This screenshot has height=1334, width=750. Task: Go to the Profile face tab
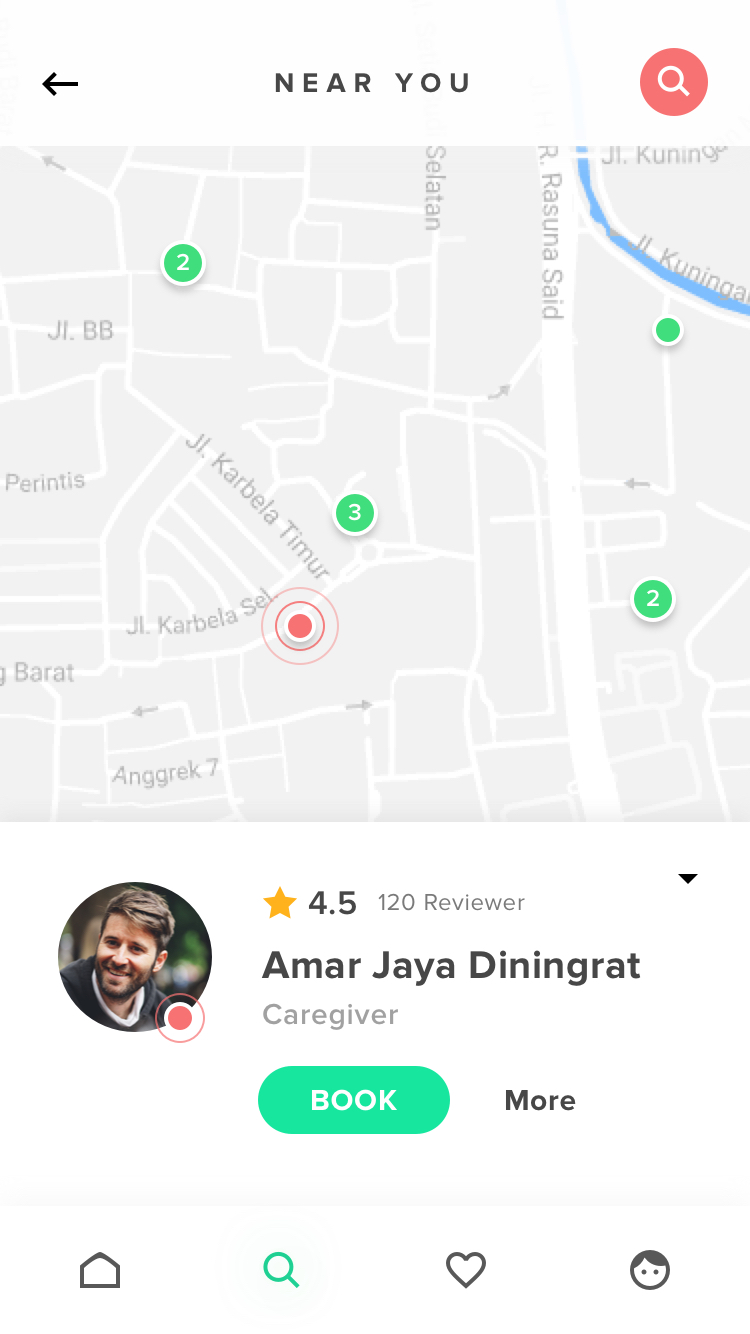650,1270
